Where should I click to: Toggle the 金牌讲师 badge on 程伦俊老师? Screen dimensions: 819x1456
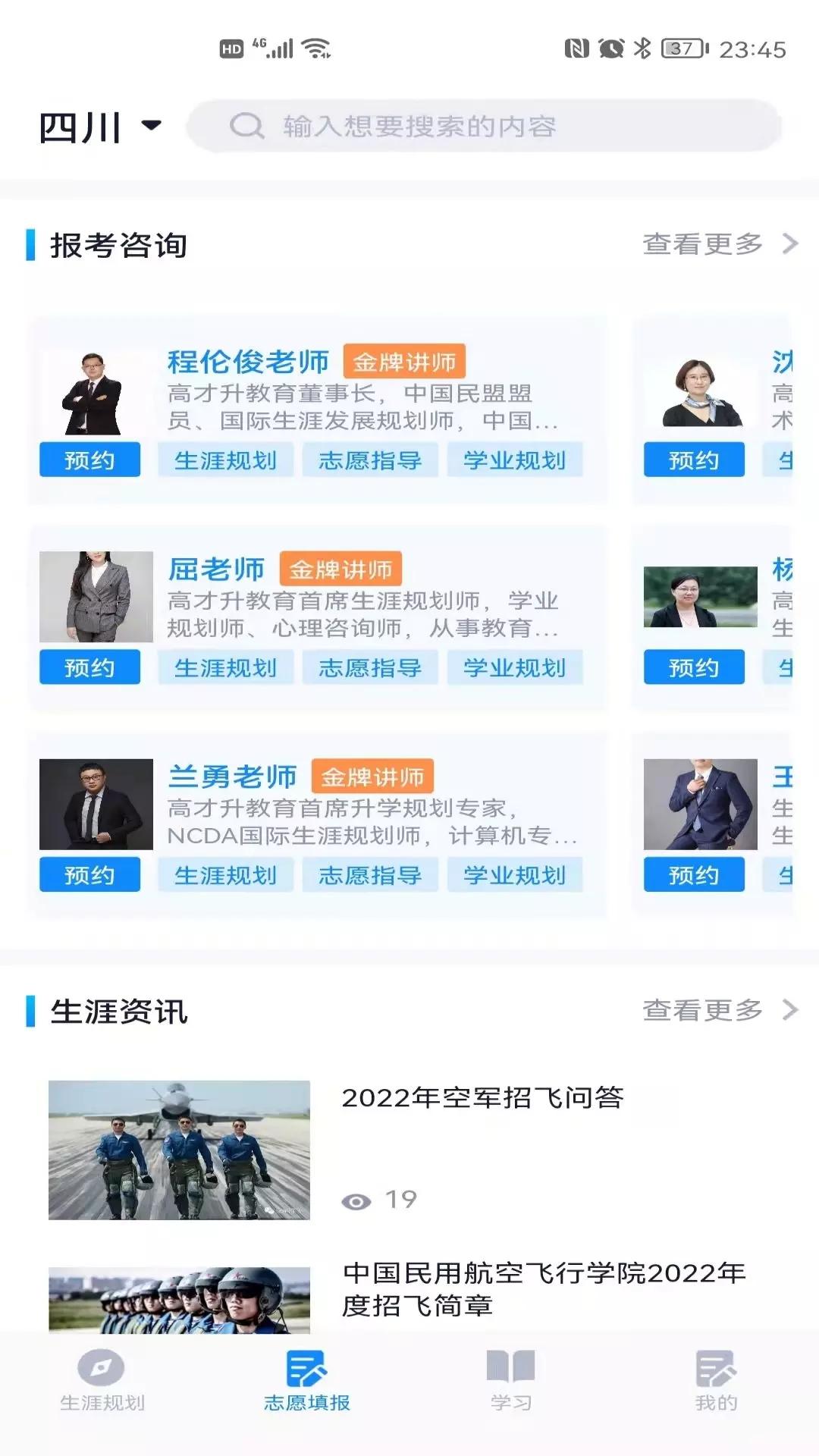click(x=406, y=362)
